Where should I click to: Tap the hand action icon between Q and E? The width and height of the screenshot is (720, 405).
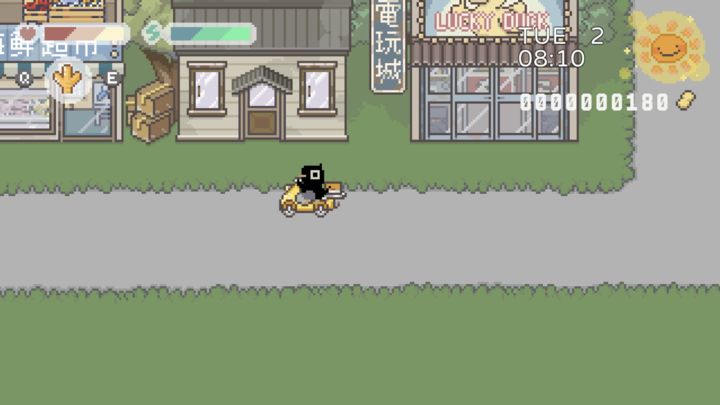tap(67, 78)
